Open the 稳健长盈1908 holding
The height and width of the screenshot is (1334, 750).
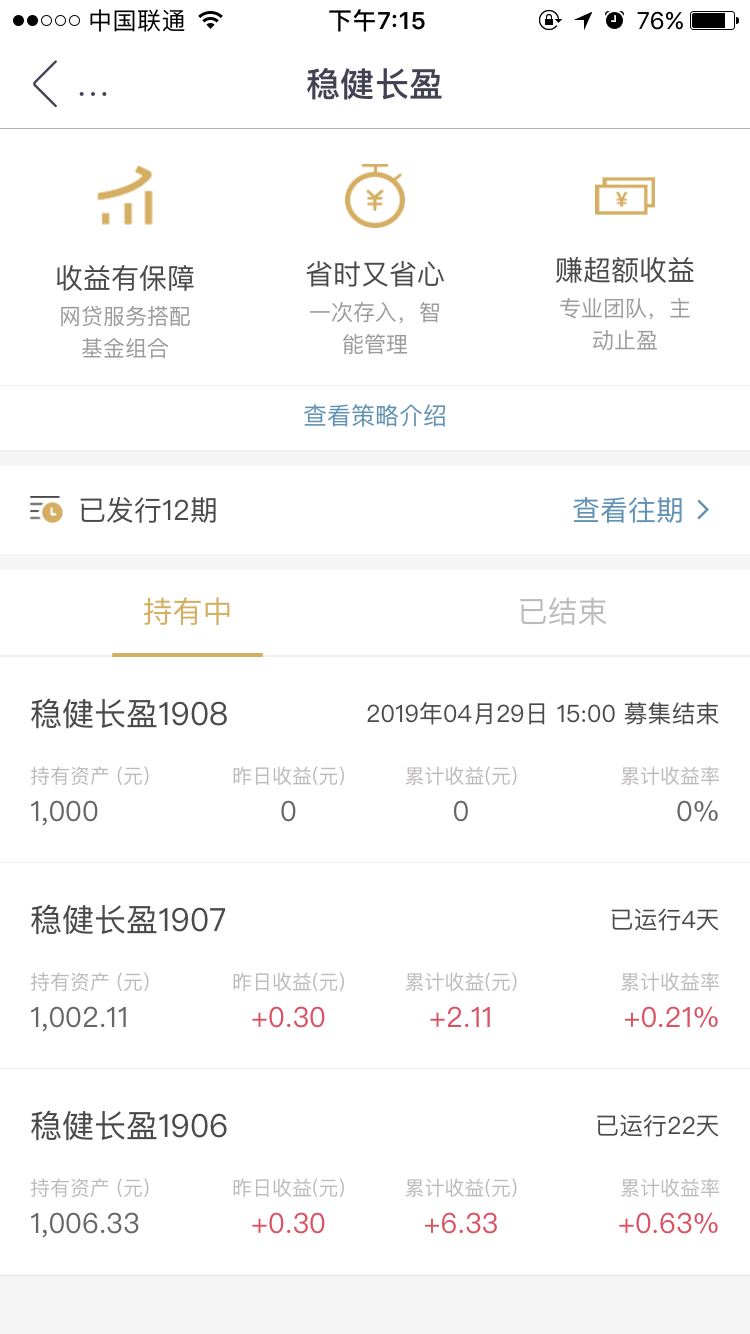(375, 761)
